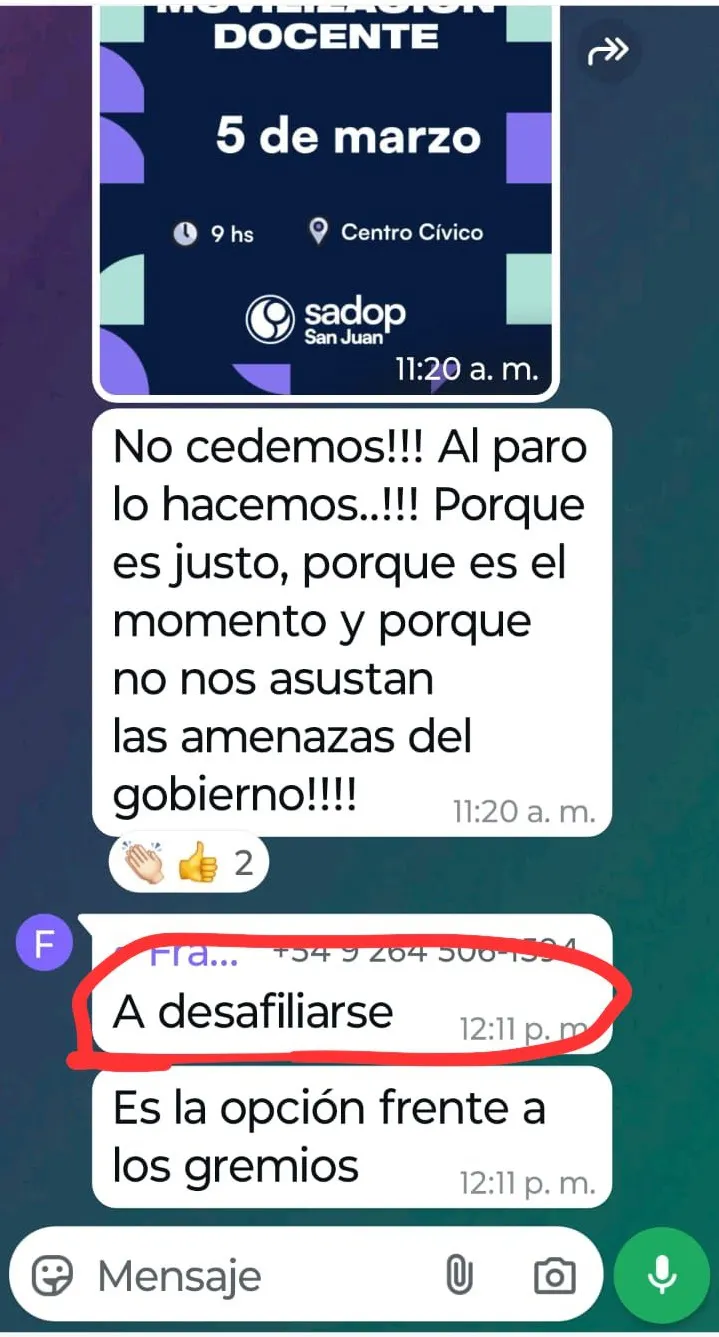
Task: Record a voice message with the microphone
Action: click(x=660, y=1275)
